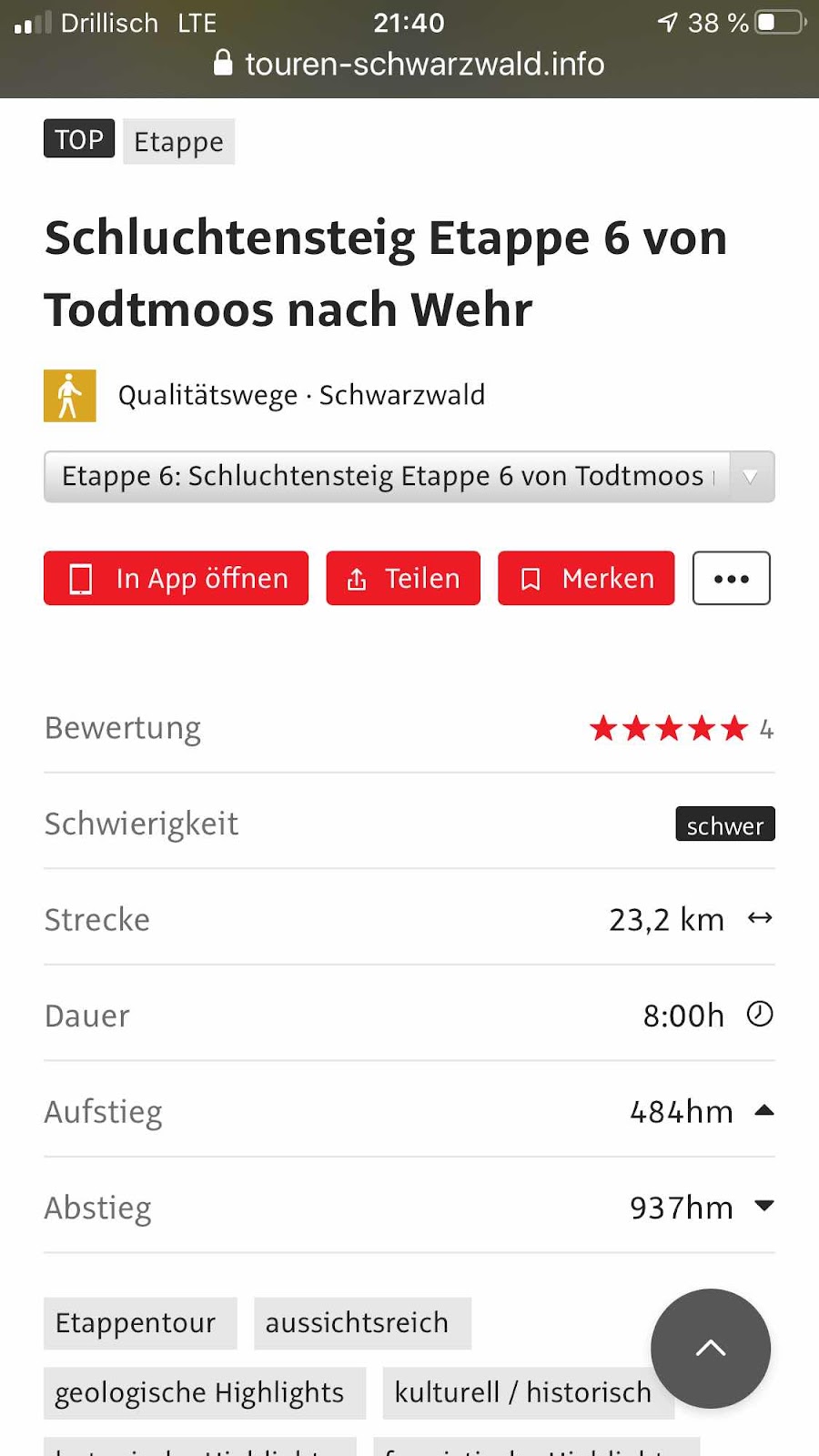Select the Etappentour tag
Image resolution: width=819 pixels, height=1456 pixels.
[140, 1322]
